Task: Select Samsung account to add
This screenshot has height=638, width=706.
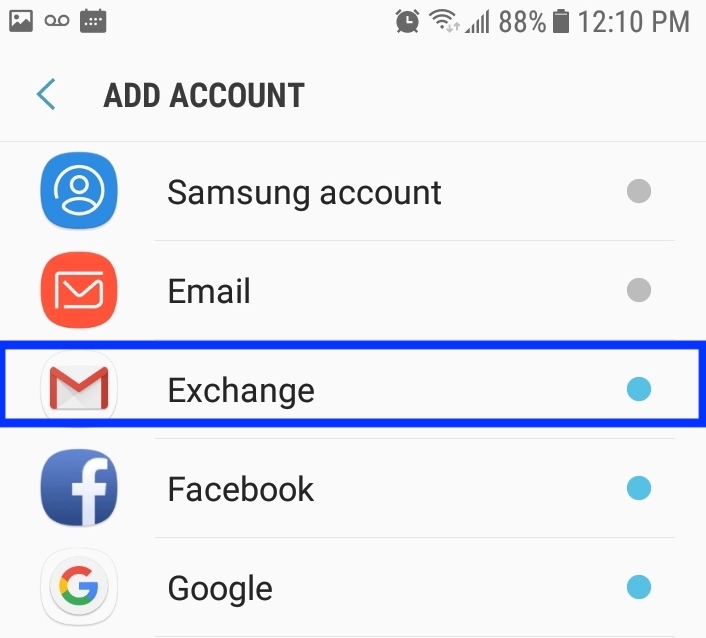Action: pos(304,192)
